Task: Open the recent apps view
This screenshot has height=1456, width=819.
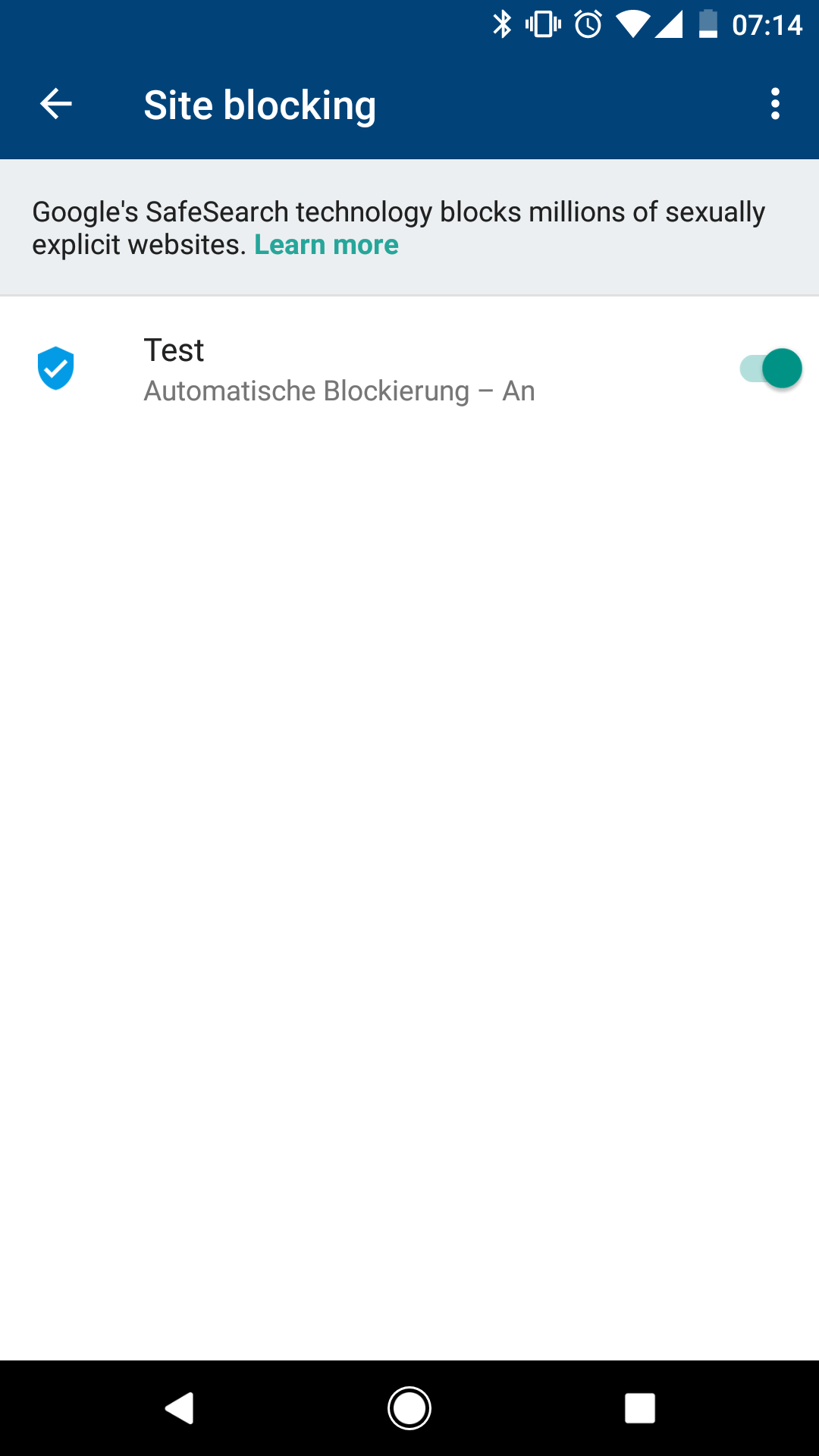Action: coord(639,1408)
